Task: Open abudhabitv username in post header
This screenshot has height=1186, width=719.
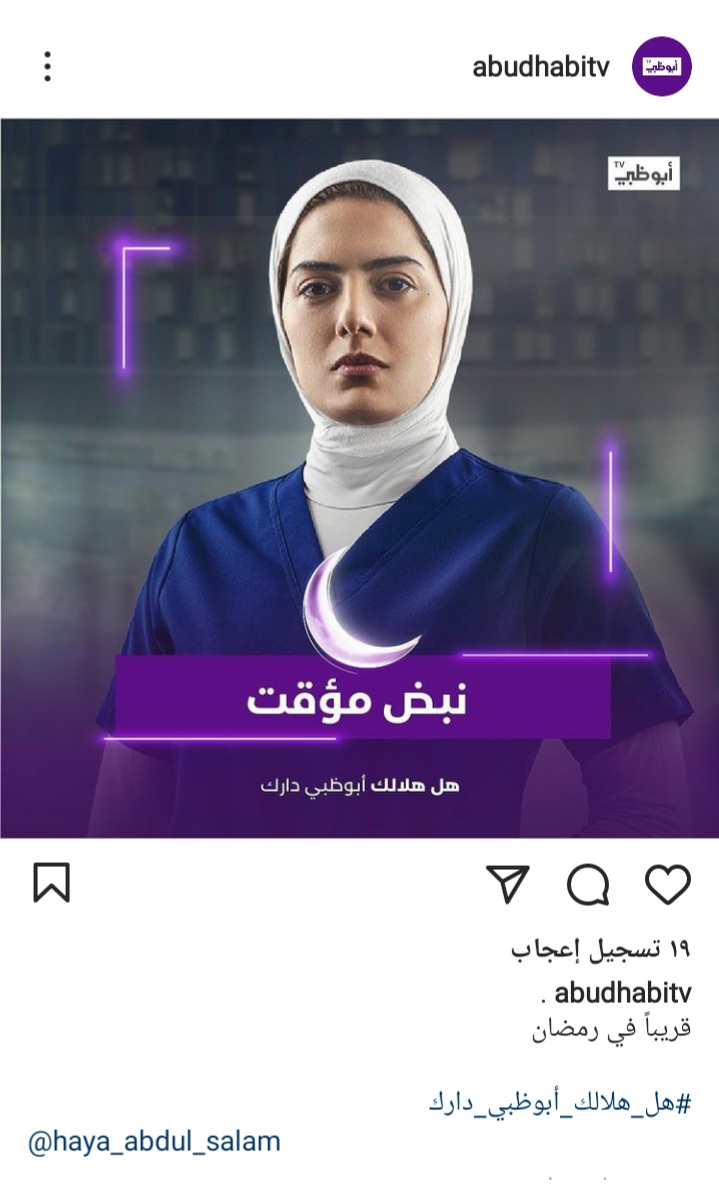Action: (x=540, y=66)
